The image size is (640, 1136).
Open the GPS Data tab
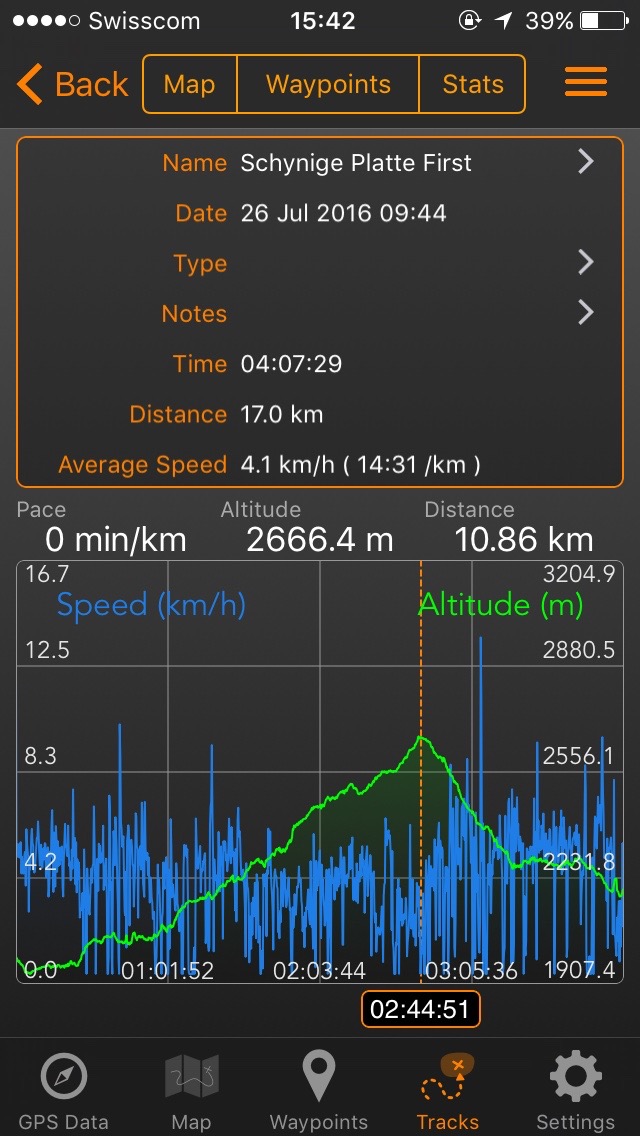(x=64, y=1090)
